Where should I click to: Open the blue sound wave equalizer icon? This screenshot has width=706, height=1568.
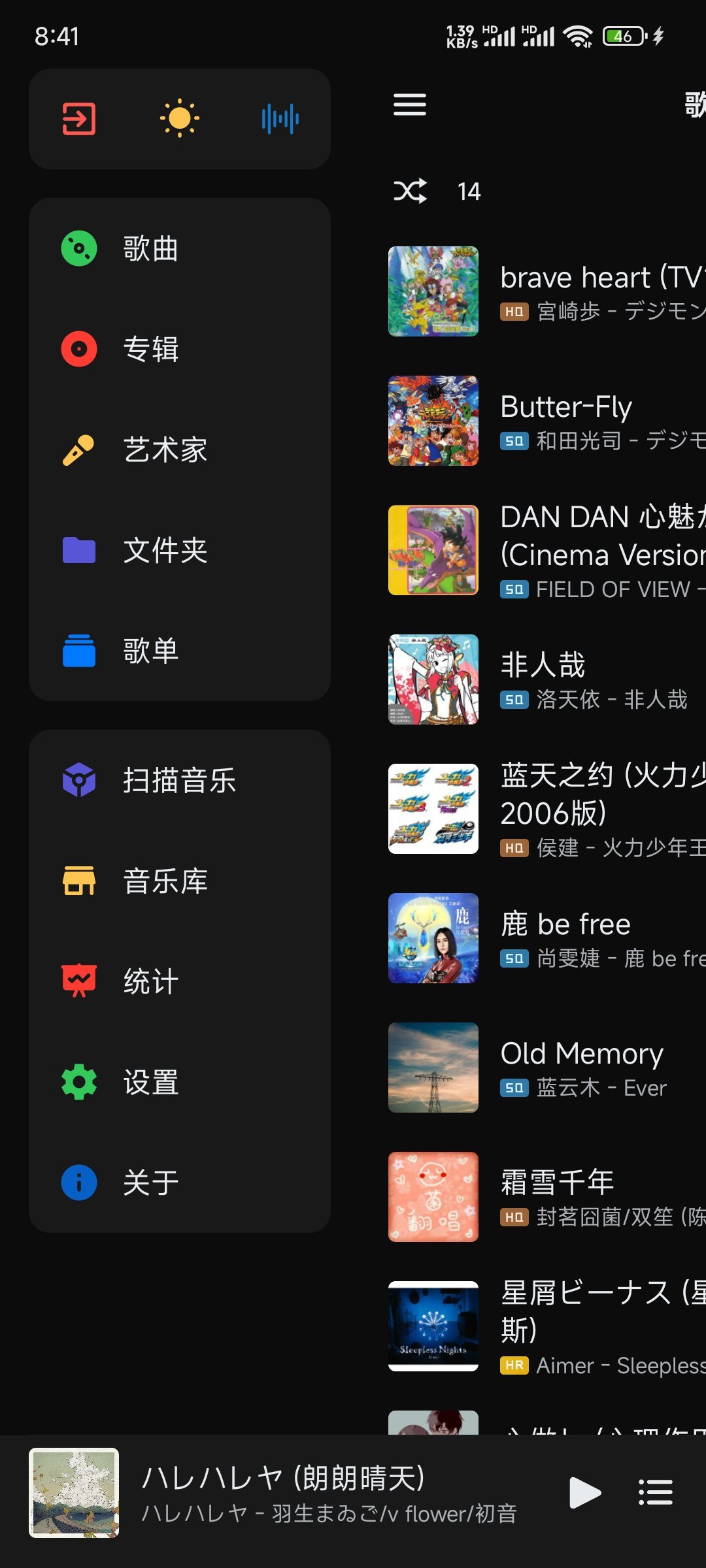280,119
